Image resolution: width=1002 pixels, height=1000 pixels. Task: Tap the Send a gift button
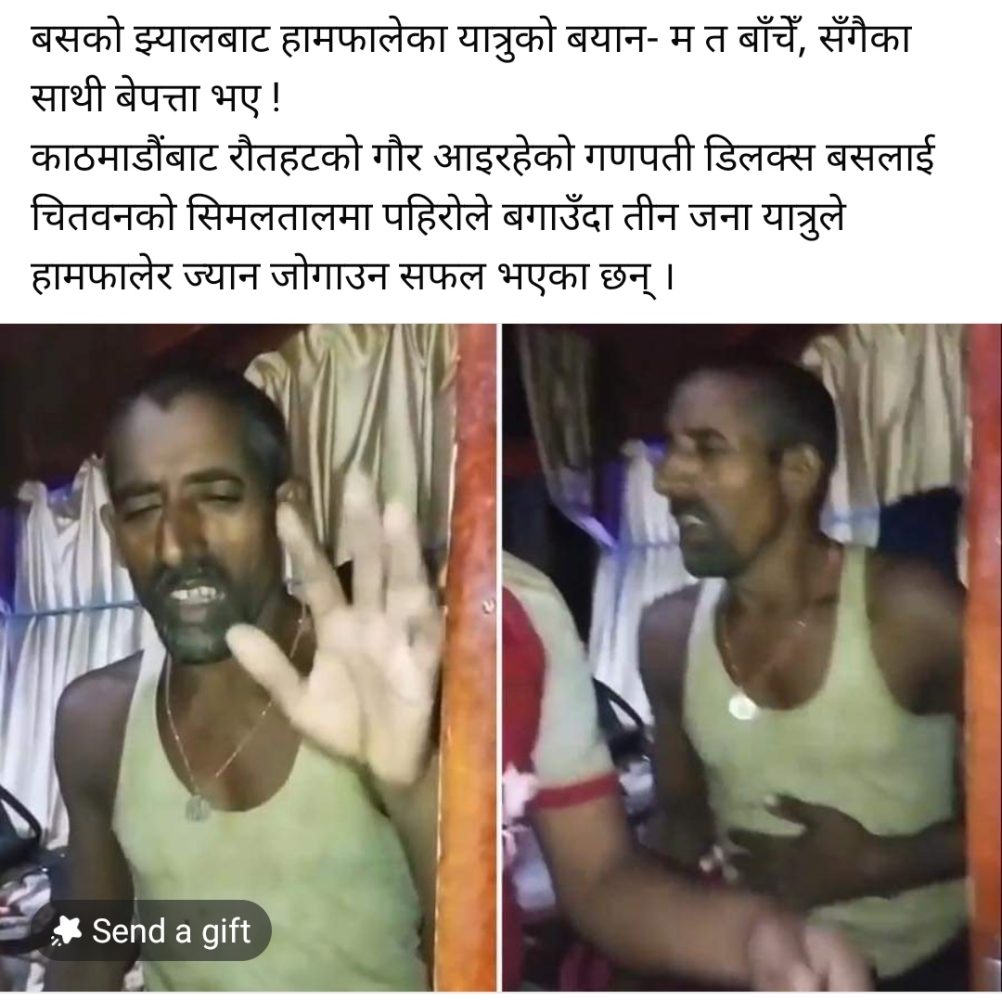tap(154, 931)
